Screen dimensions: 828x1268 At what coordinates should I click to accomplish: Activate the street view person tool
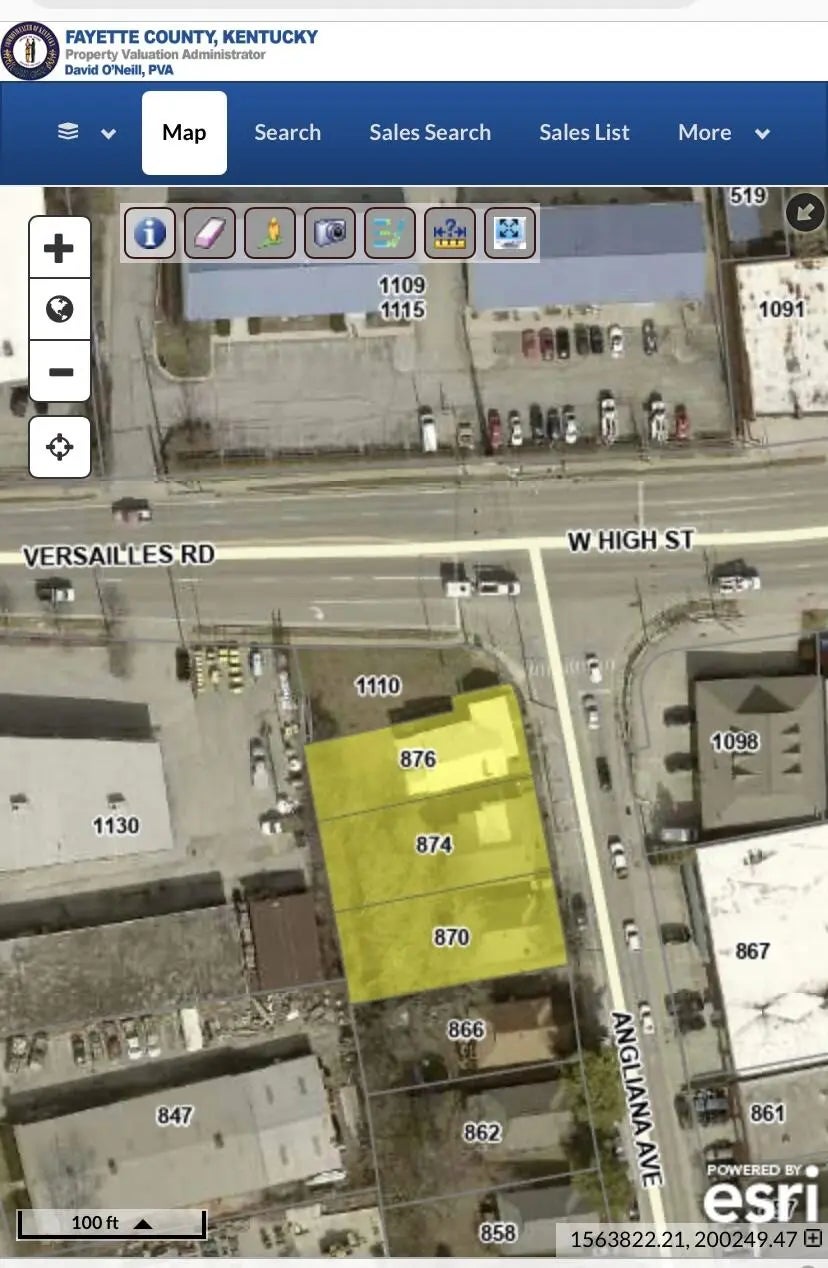[270, 233]
